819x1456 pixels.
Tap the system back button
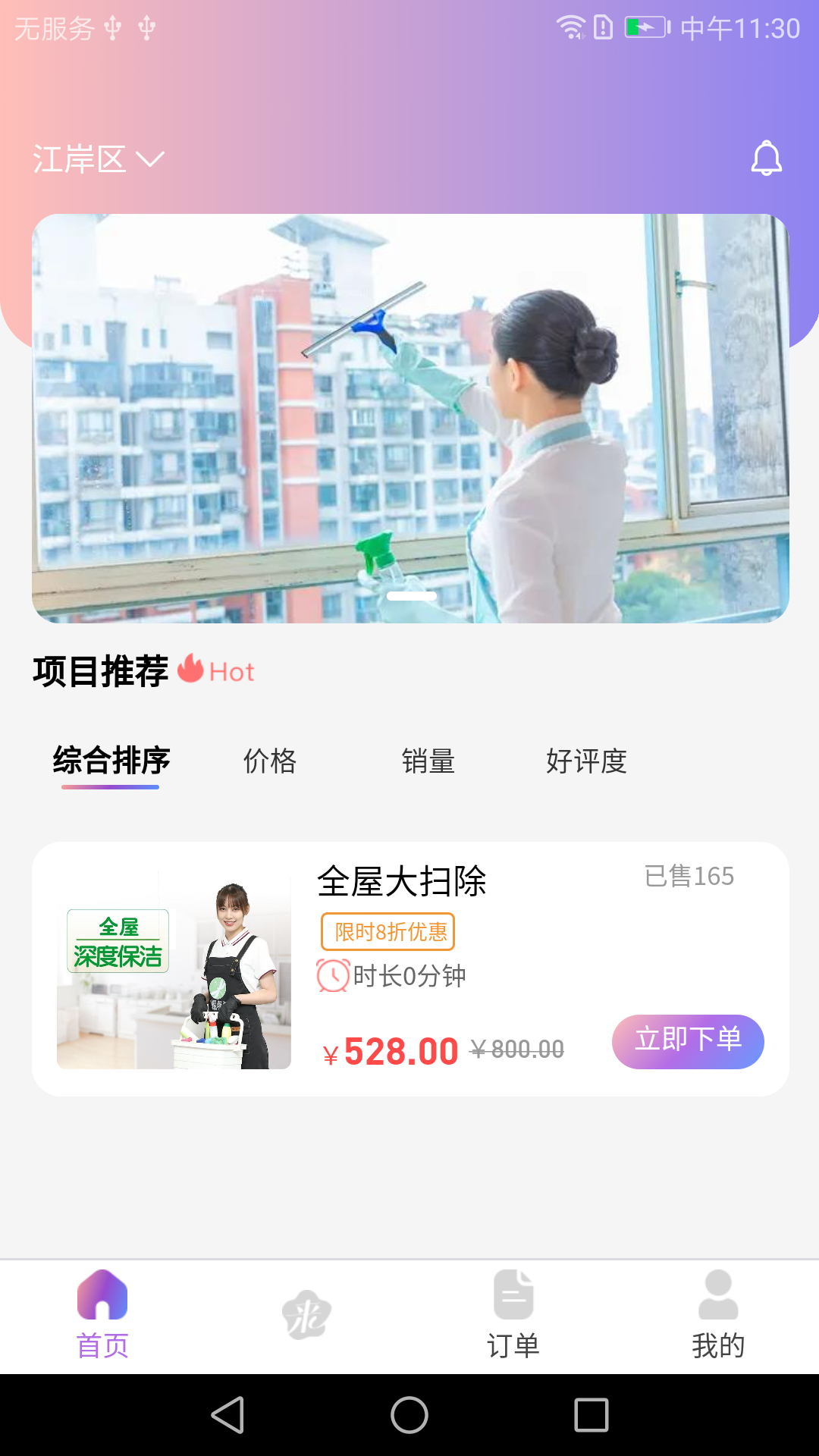(227, 1415)
